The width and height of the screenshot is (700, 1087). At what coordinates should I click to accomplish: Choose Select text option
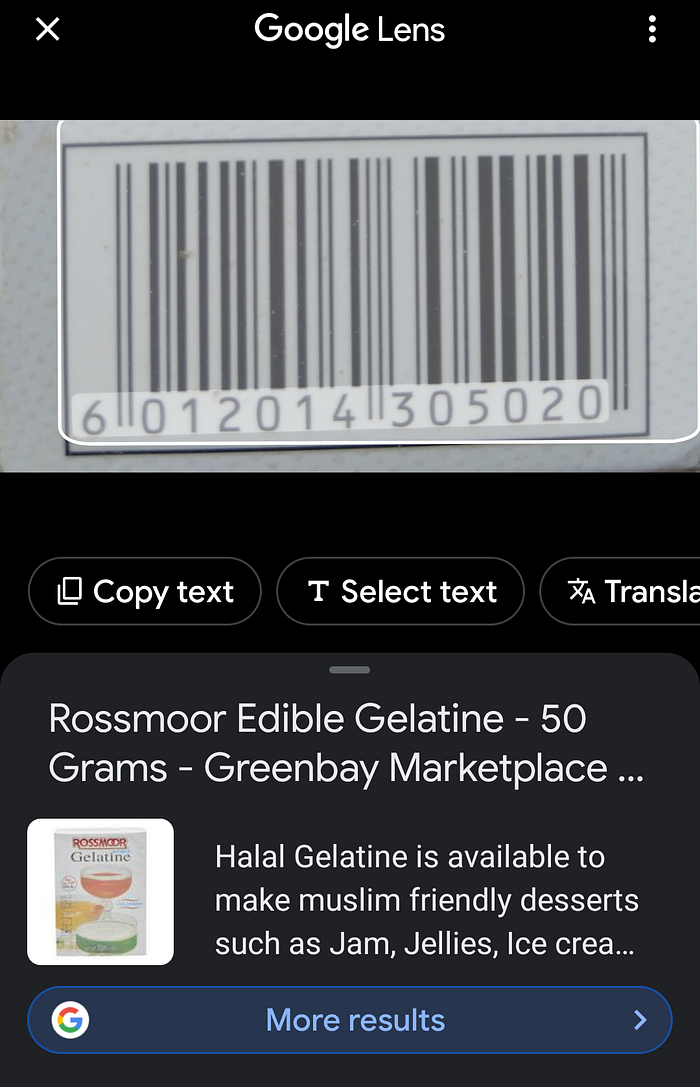click(400, 591)
